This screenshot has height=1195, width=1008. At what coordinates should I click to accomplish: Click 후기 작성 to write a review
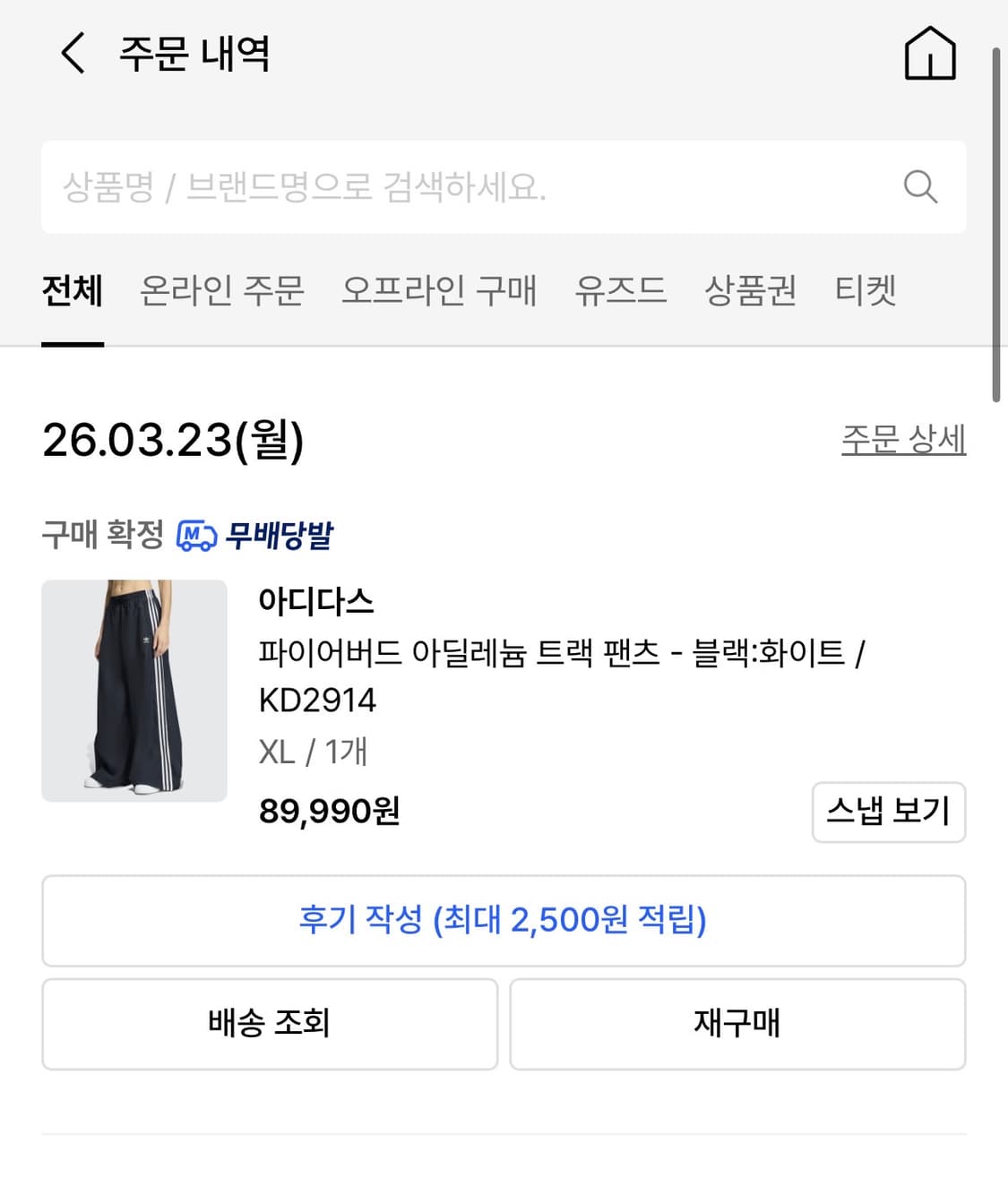[504, 921]
